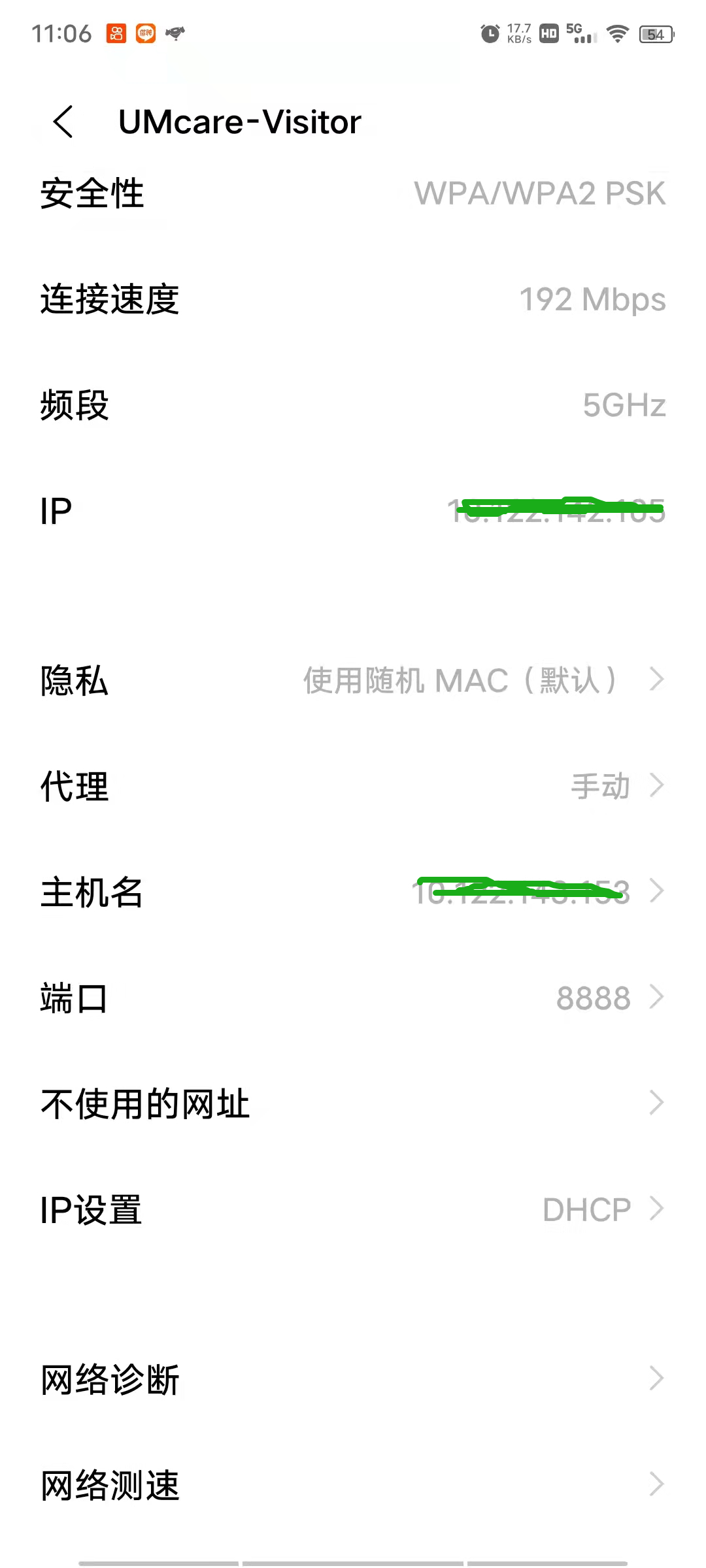Edit the 主机名 proxy hostname
Image resolution: width=706 pixels, height=1568 pixels.
(x=353, y=892)
